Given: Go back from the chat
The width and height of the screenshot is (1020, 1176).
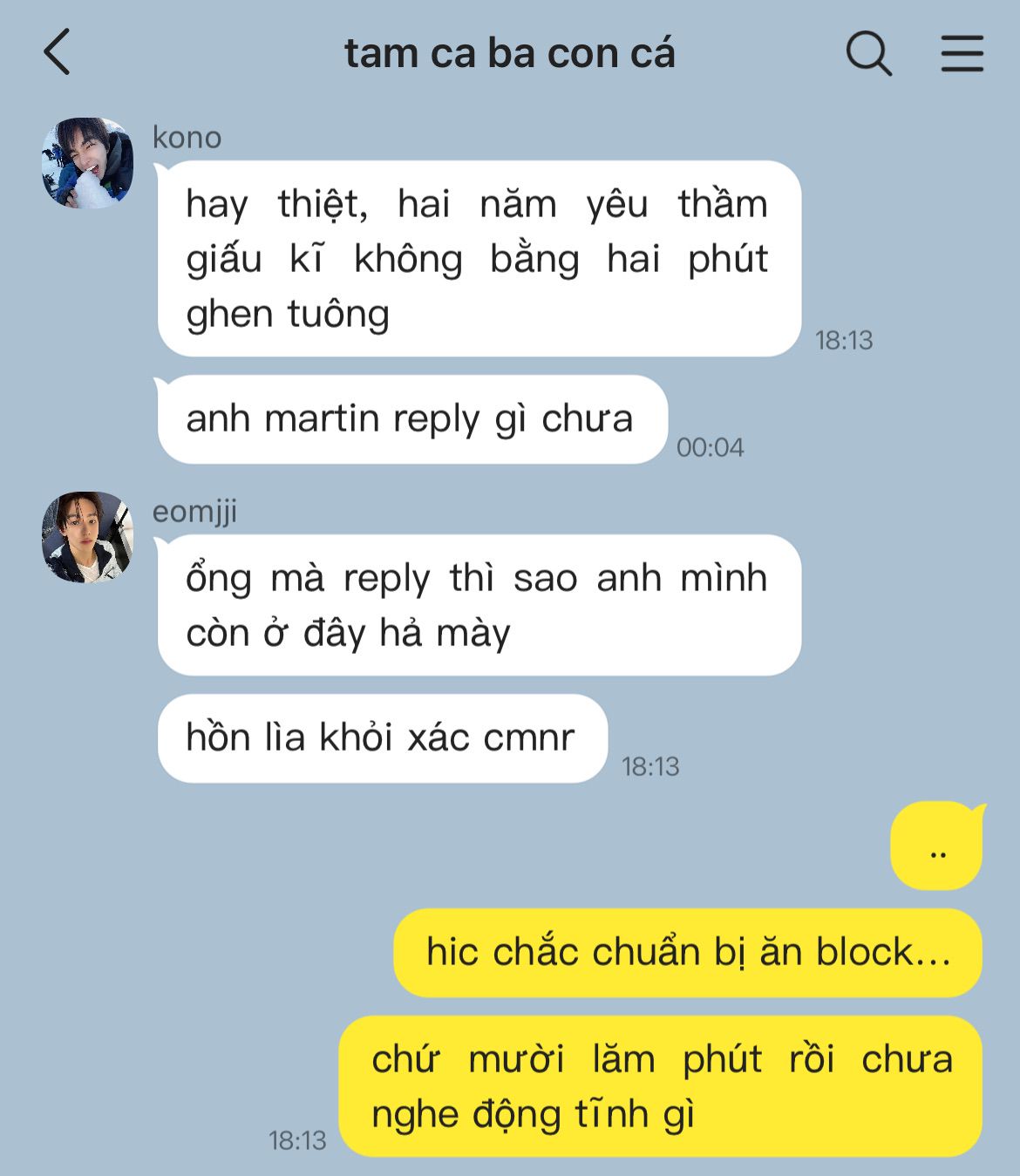Looking at the screenshot, I should [x=58, y=52].
